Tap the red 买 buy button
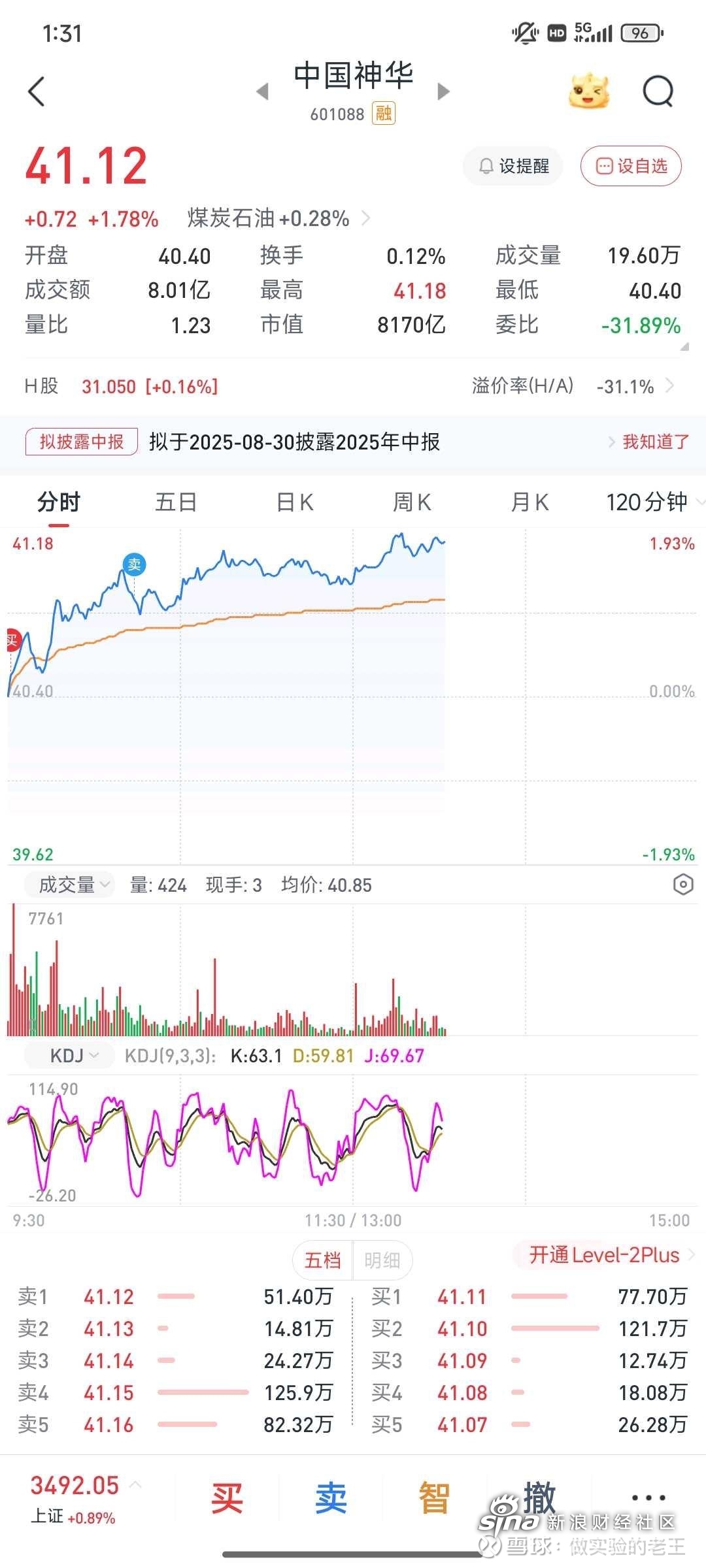706x1568 pixels. click(227, 1497)
